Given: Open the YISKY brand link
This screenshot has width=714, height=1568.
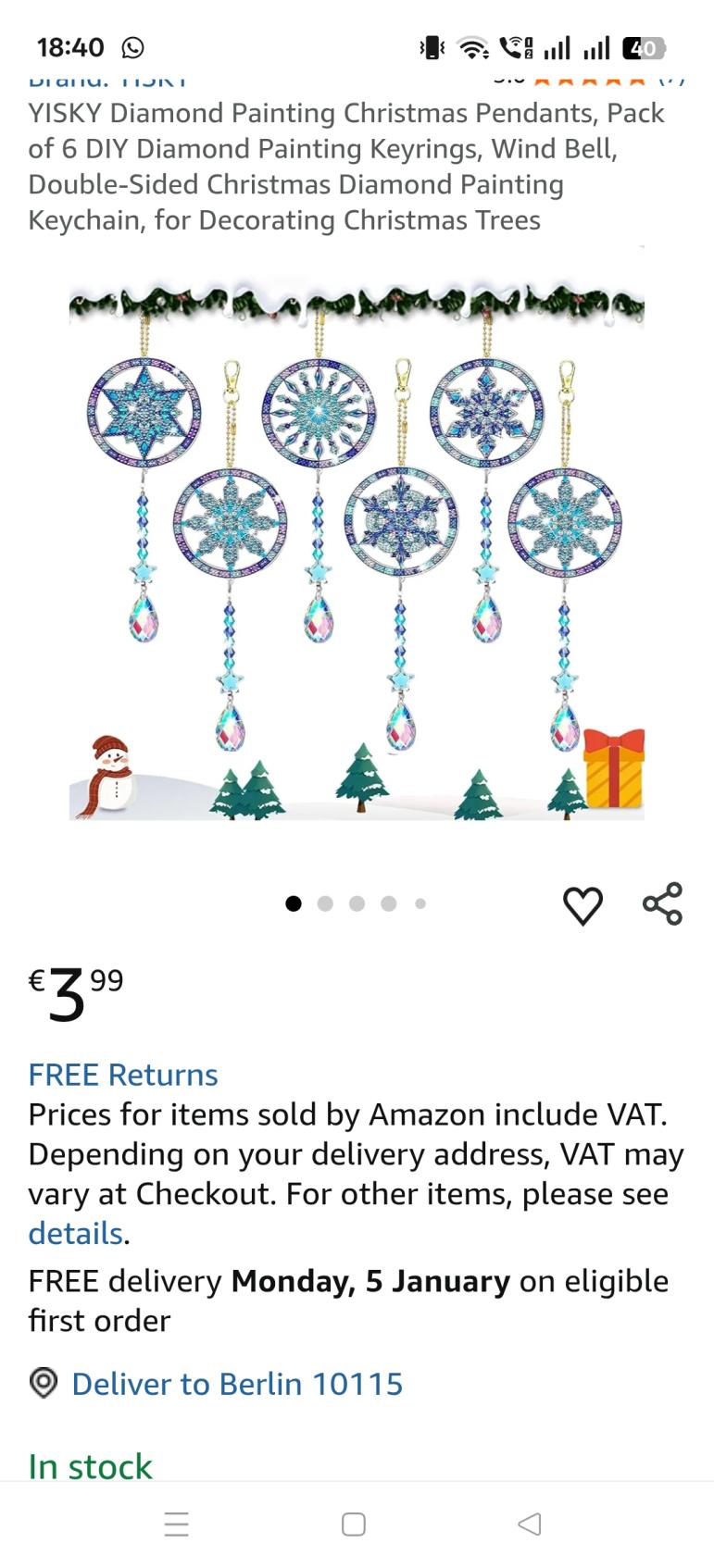Looking at the screenshot, I should tap(108, 81).
